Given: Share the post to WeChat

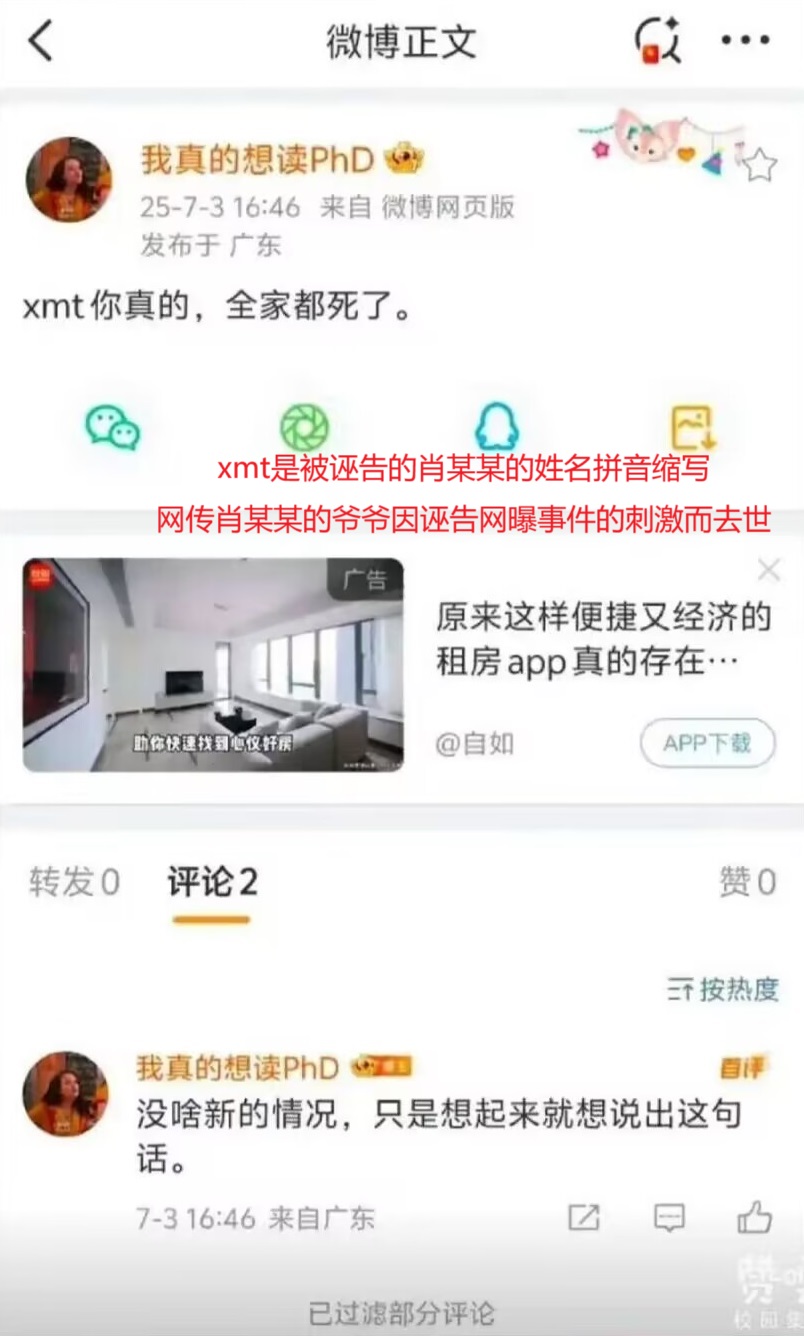Looking at the screenshot, I should [x=112, y=428].
